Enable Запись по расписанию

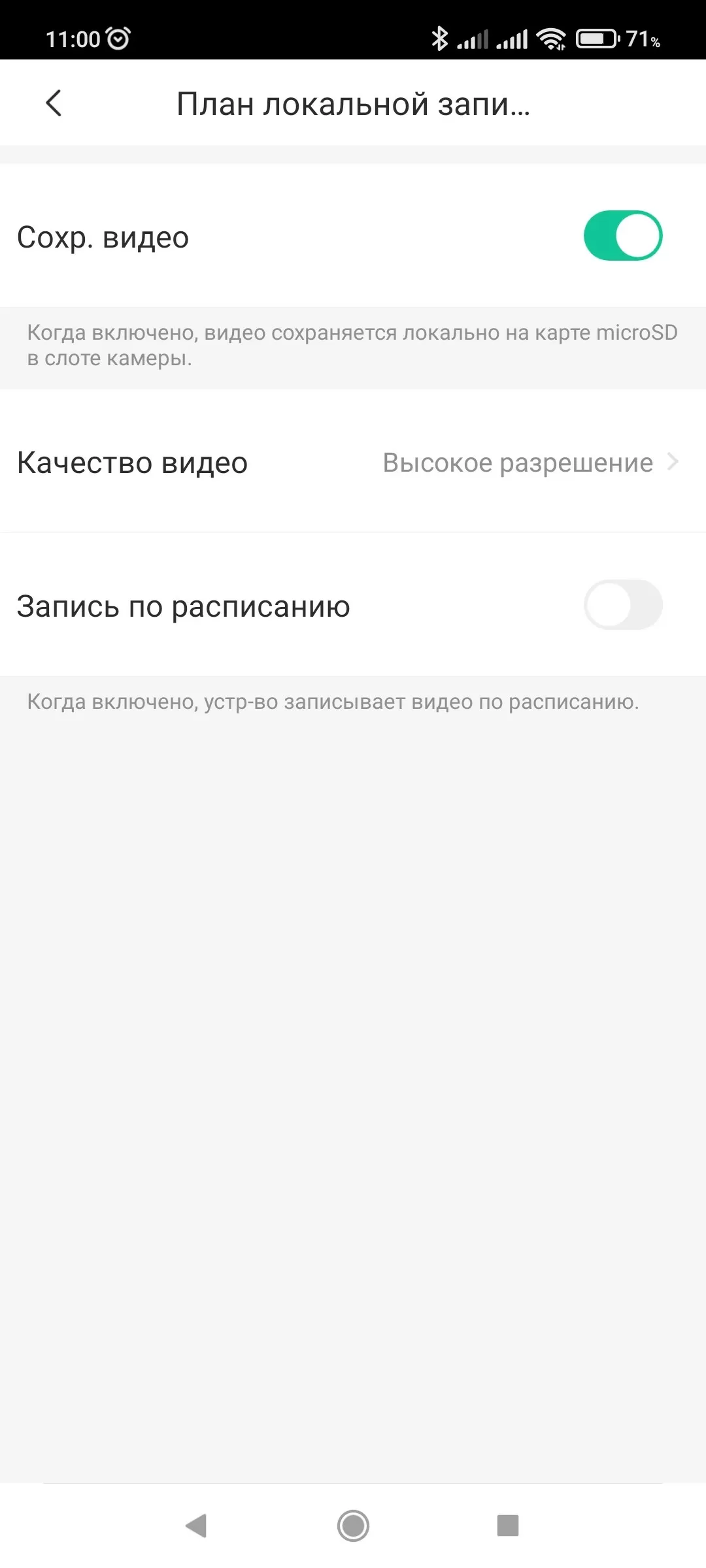tap(622, 605)
